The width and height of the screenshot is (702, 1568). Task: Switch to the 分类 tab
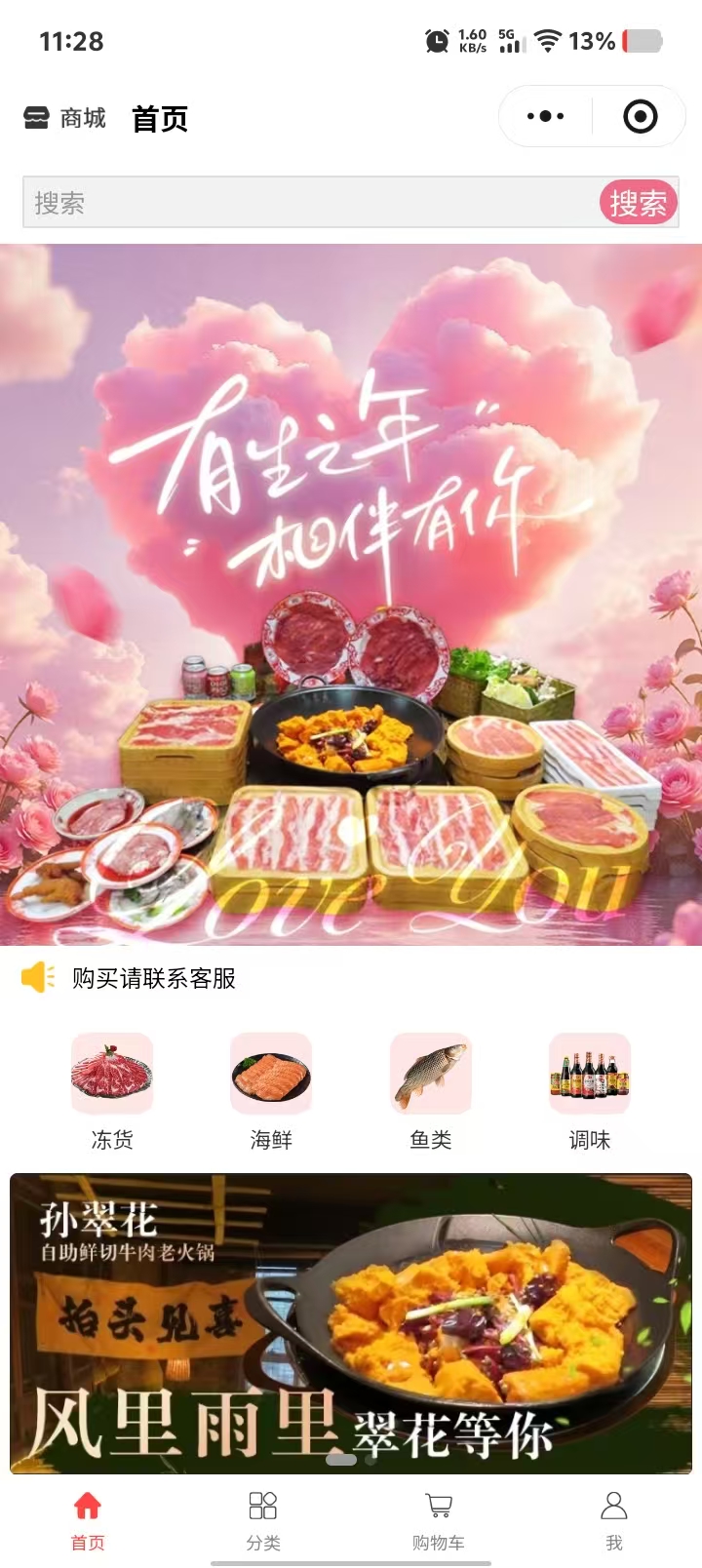[x=263, y=1519]
